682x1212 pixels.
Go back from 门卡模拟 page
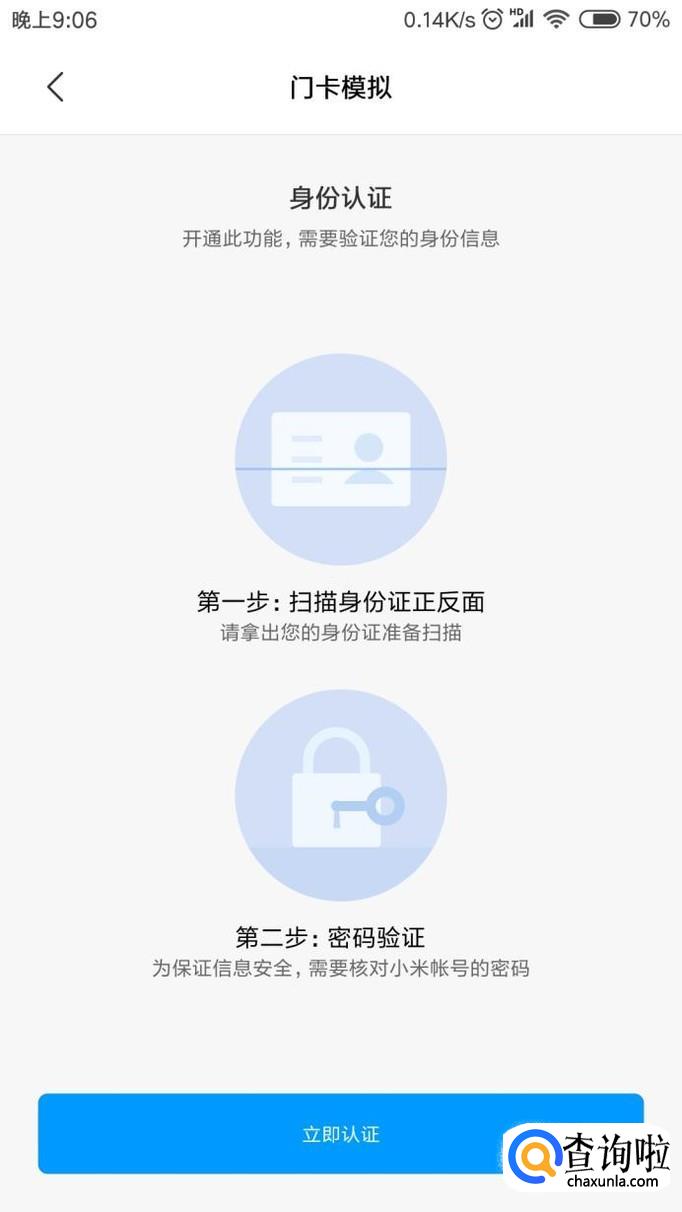tap(55, 87)
